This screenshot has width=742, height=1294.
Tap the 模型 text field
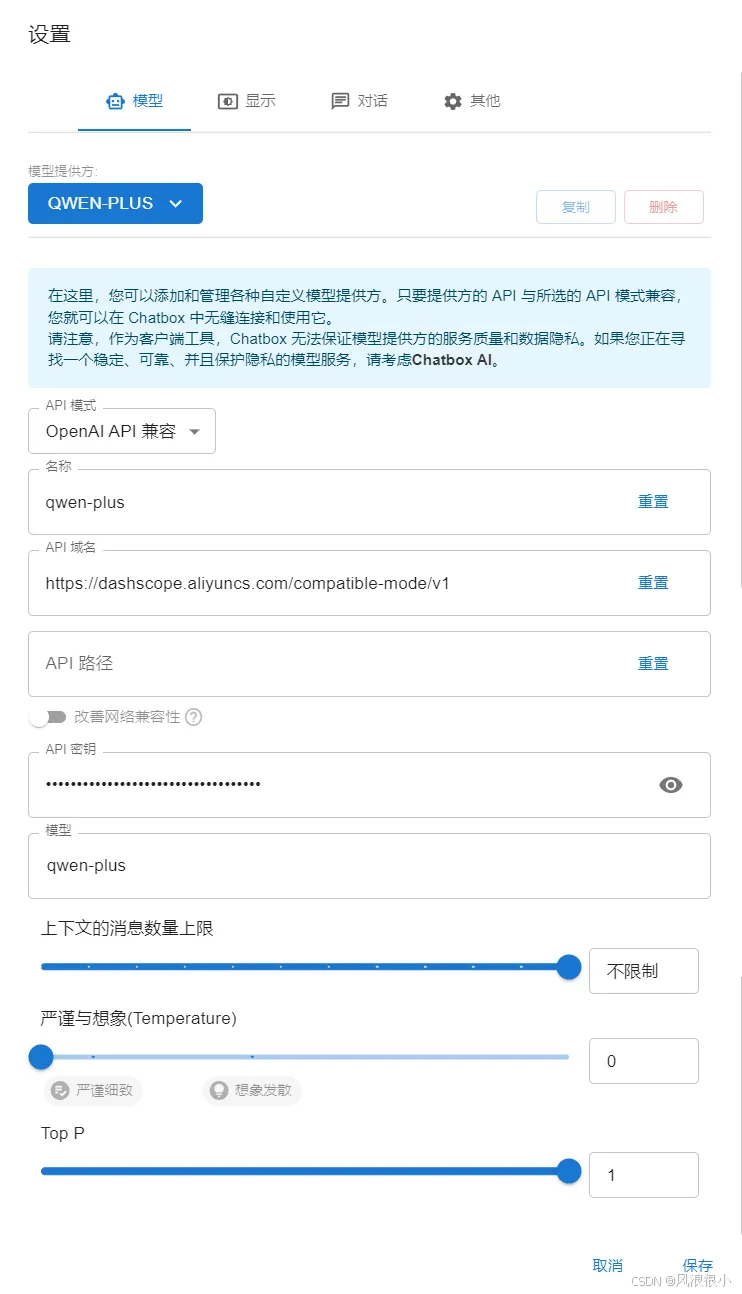pos(369,866)
